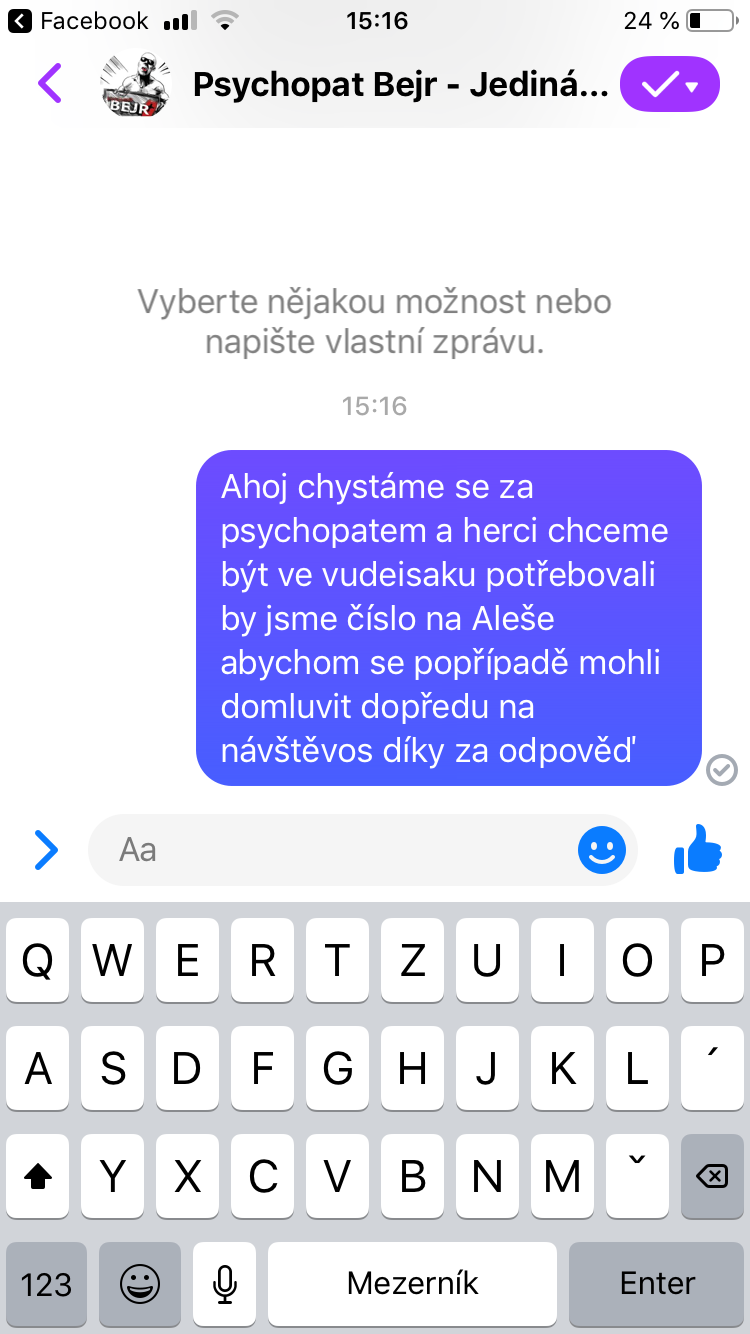Switch to the emoji keyboard
Screen dimensions: 750x1334
[140, 1283]
